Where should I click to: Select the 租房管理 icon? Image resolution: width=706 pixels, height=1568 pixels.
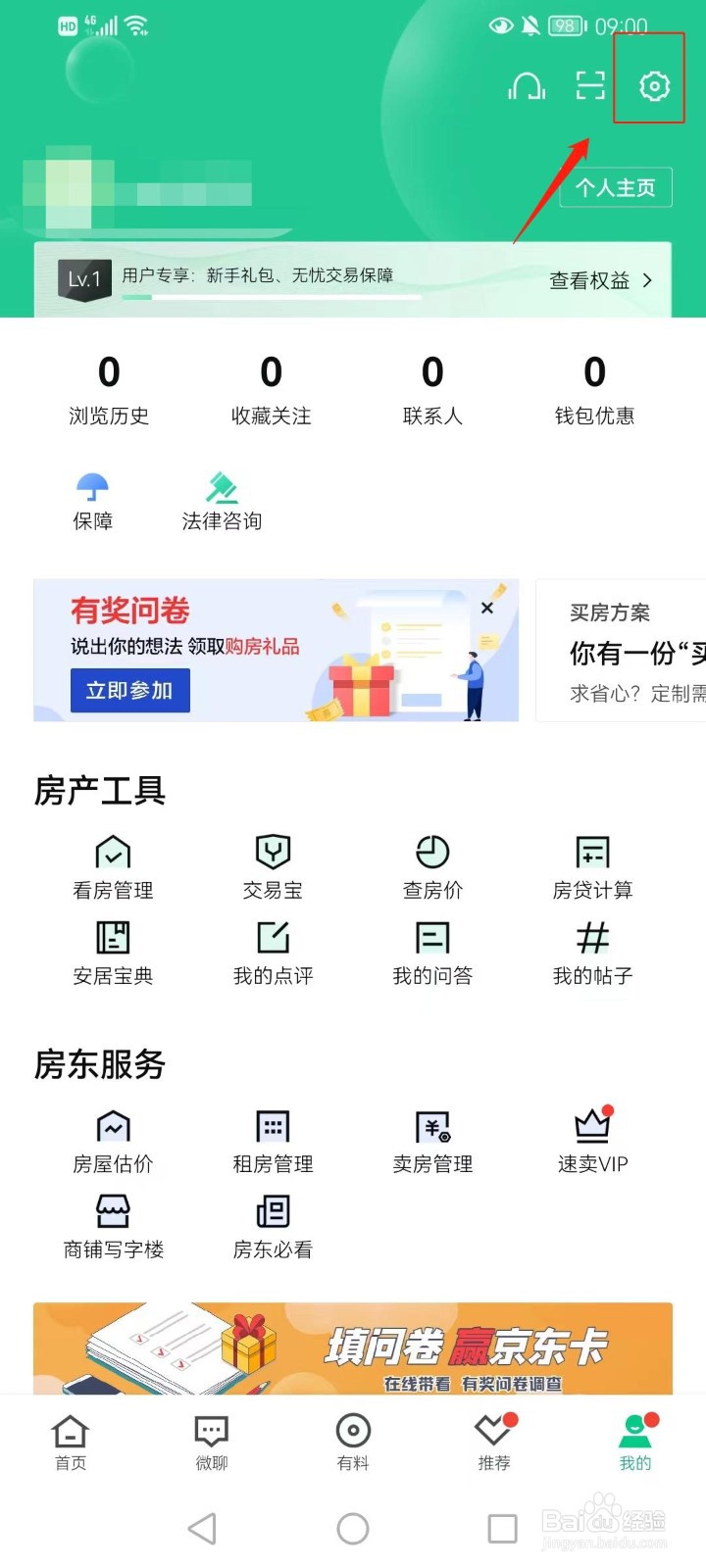click(x=272, y=1137)
